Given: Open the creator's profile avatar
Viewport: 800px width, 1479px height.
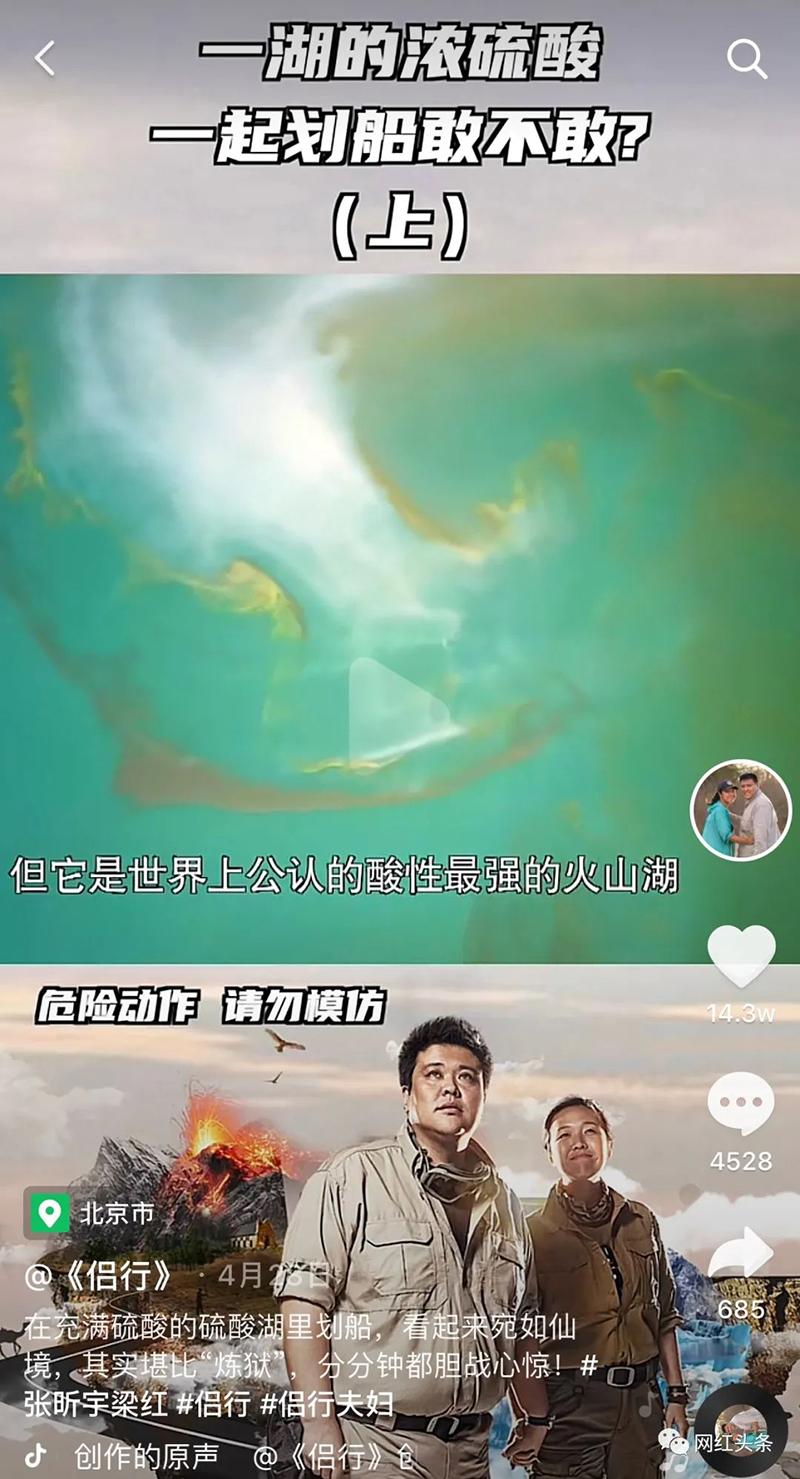Looking at the screenshot, I should click(741, 809).
